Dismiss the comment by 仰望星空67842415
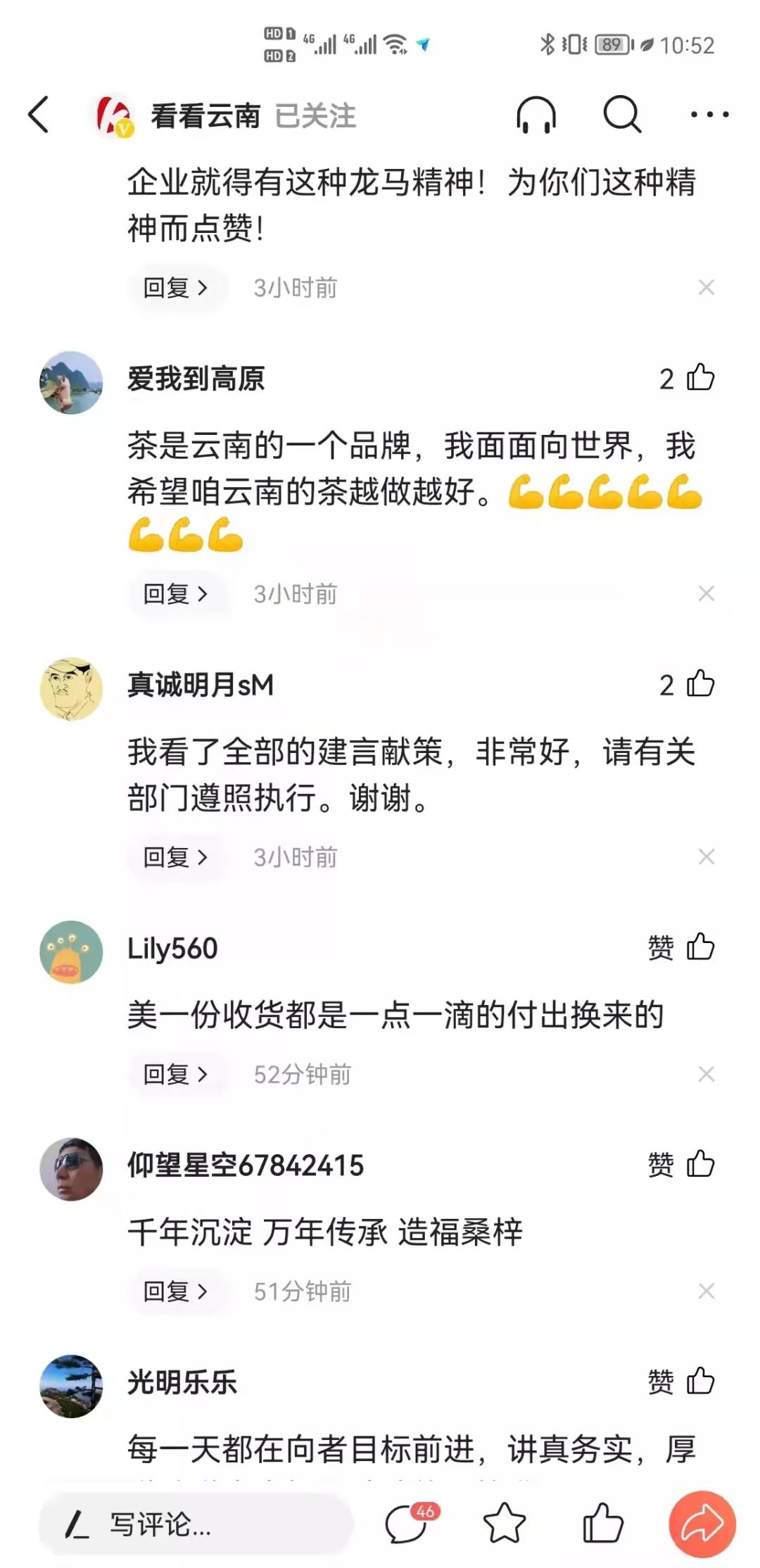This screenshot has height=1568, width=760. [706, 1291]
